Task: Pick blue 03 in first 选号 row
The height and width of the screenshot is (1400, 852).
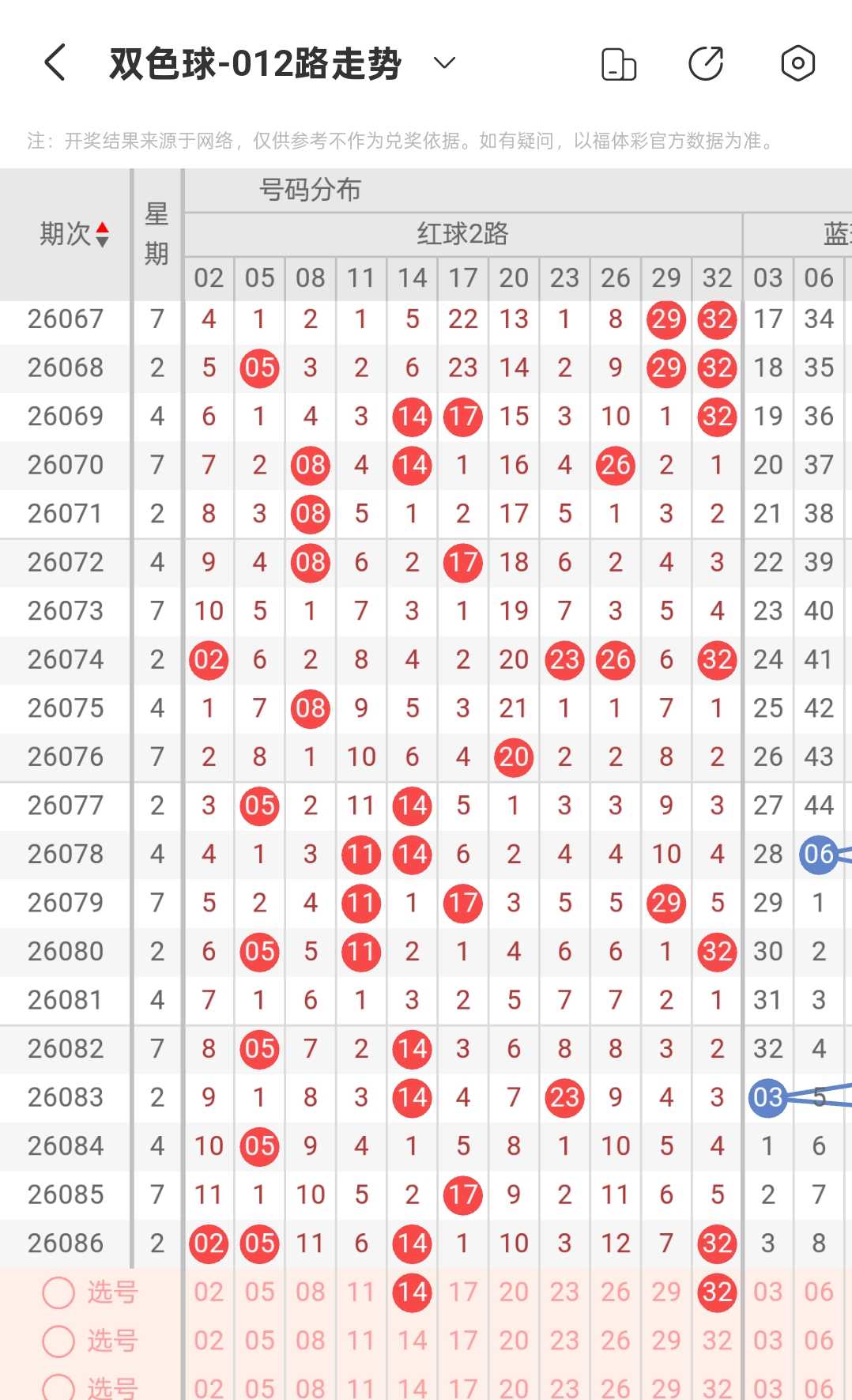Action: tap(767, 1292)
